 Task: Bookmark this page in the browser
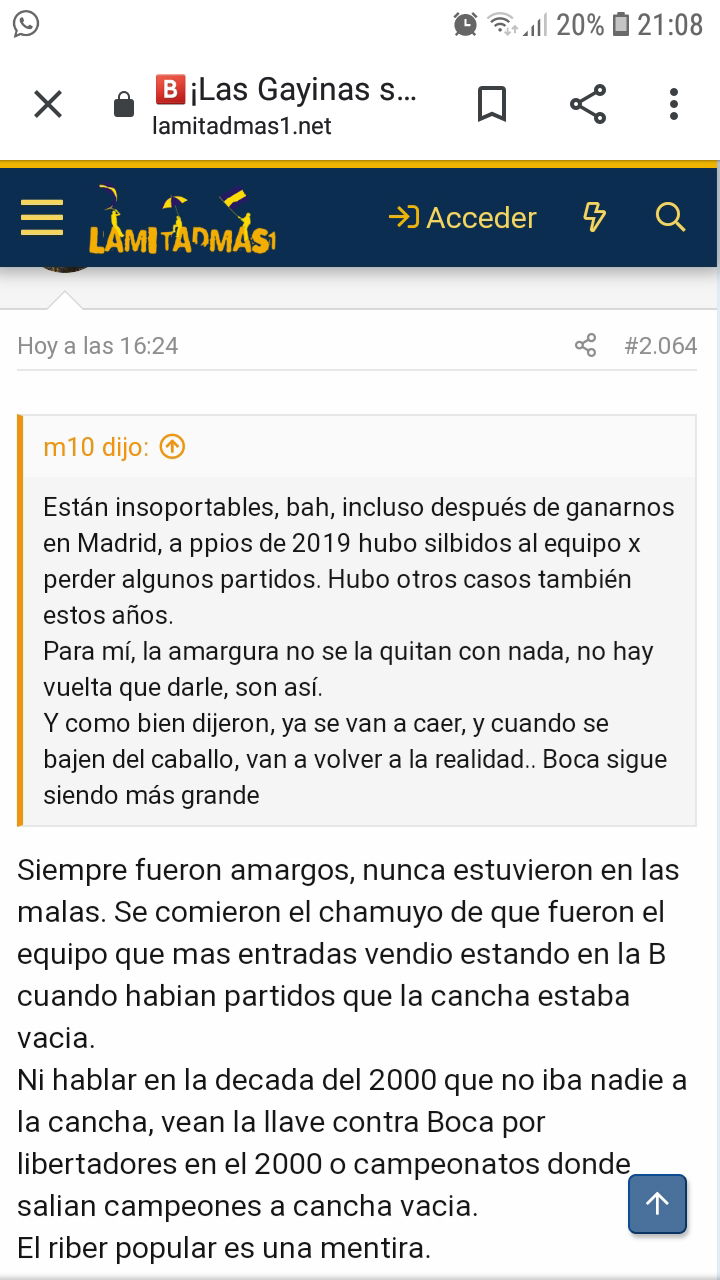click(491, 104)
